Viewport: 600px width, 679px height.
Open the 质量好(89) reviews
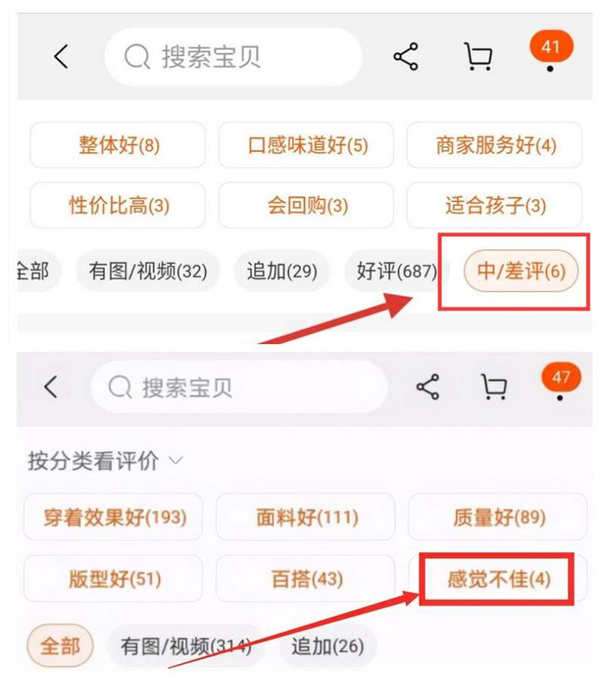(498, 517)
